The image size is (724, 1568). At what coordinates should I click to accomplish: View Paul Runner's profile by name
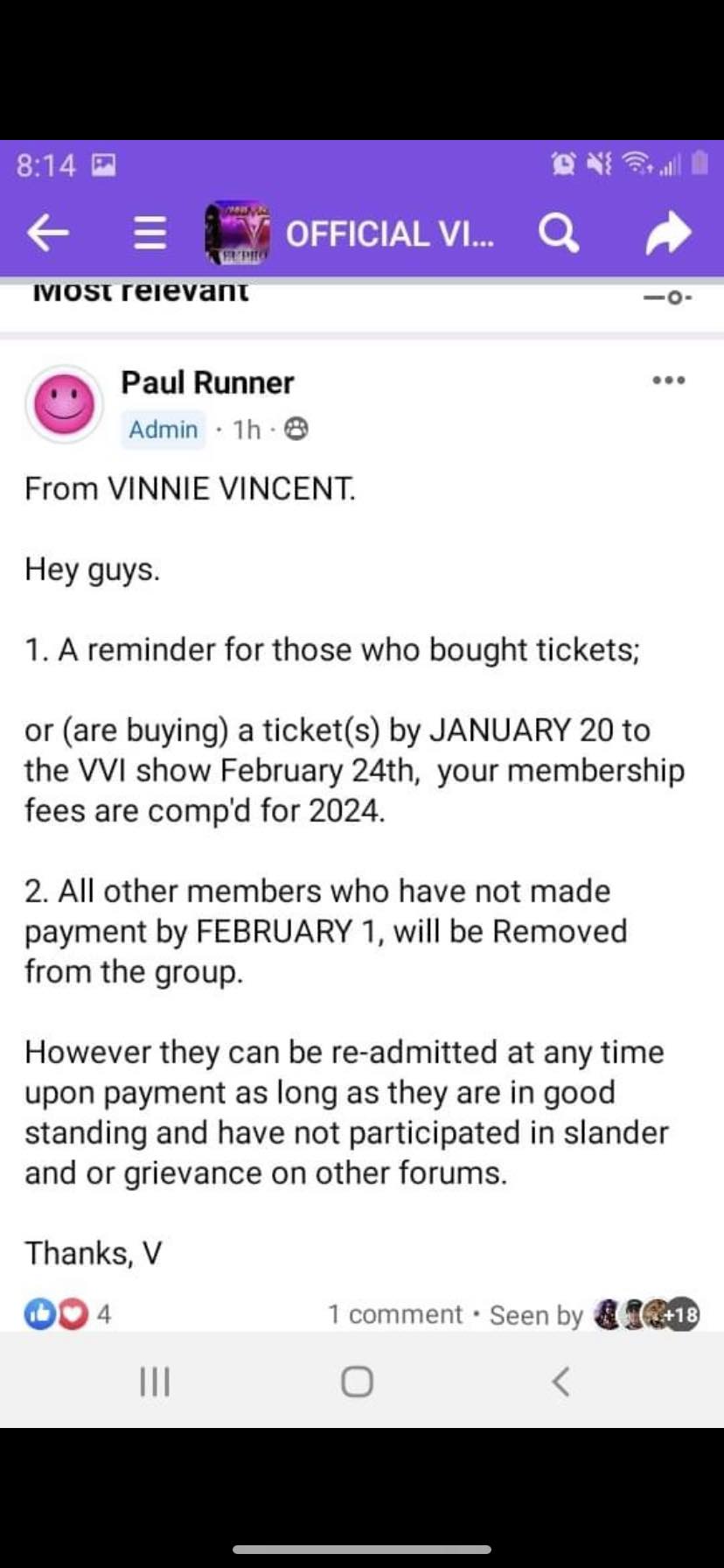tap(207, 382)
